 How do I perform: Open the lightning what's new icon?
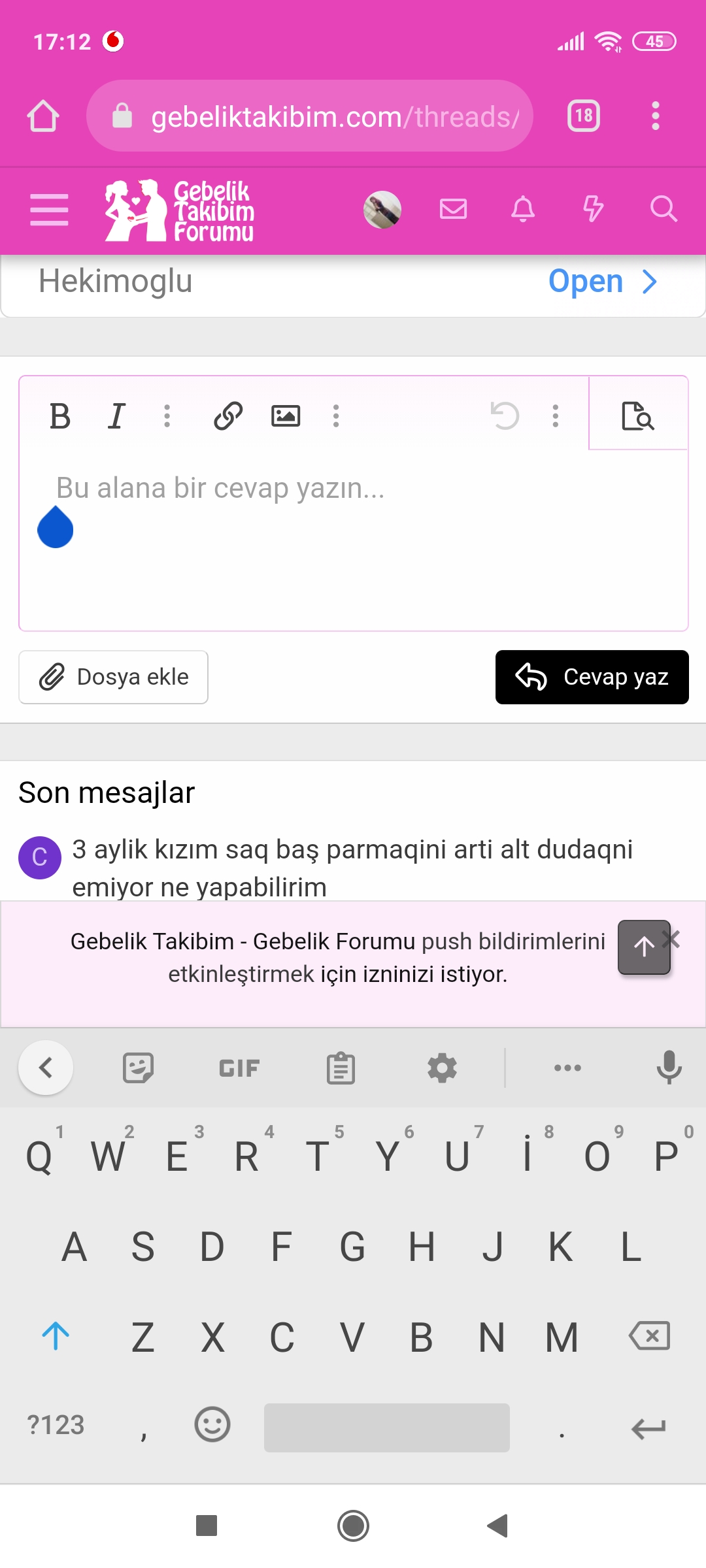click(x=593, y=209)
